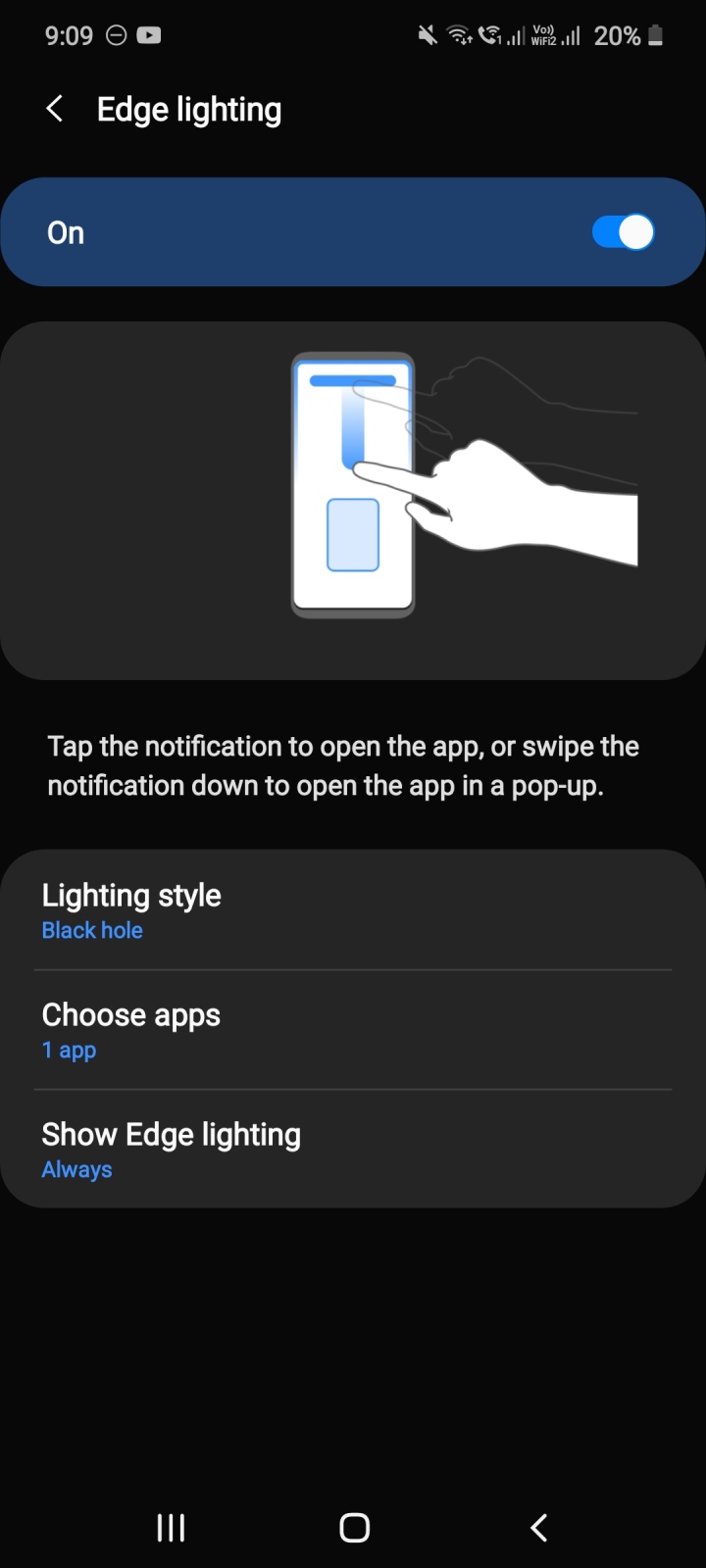Image resolution: width=706 pixels, height=1568 pixels.
Task: Turn off the Edge lighting switch
Action: [623, 232]
